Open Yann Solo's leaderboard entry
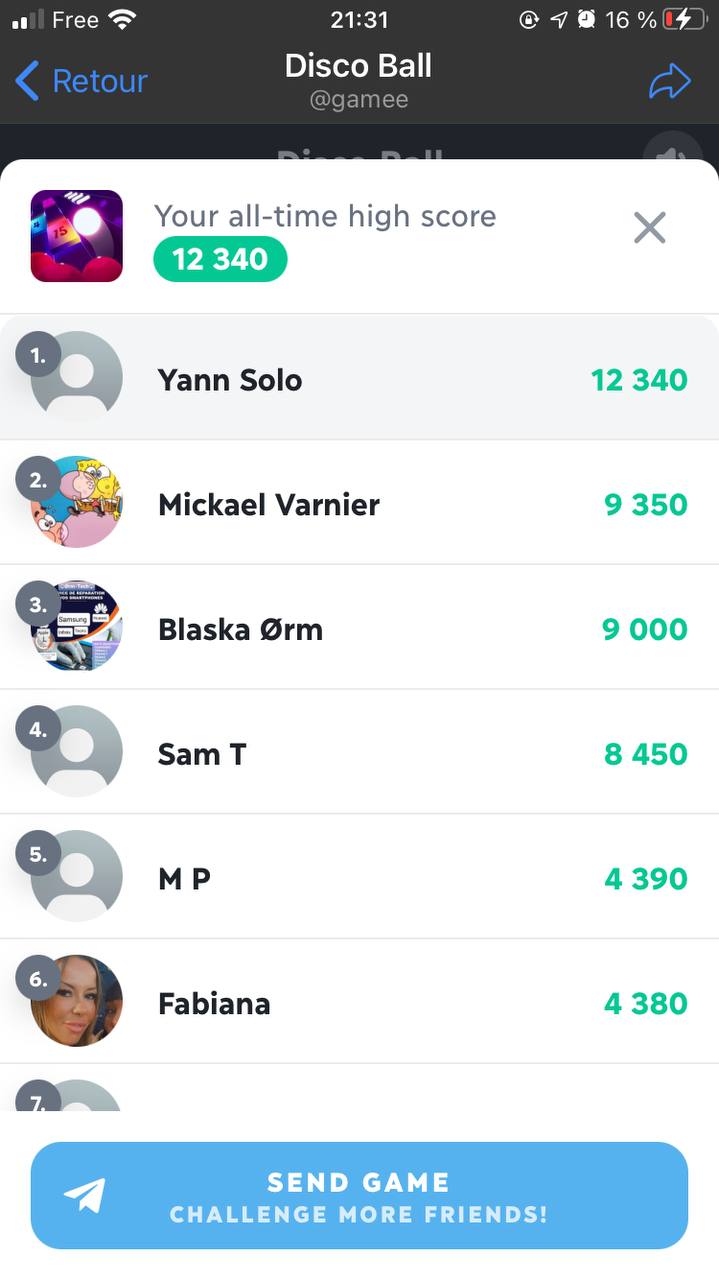Viewport: 719px width, 1280px height. (359, 379)
